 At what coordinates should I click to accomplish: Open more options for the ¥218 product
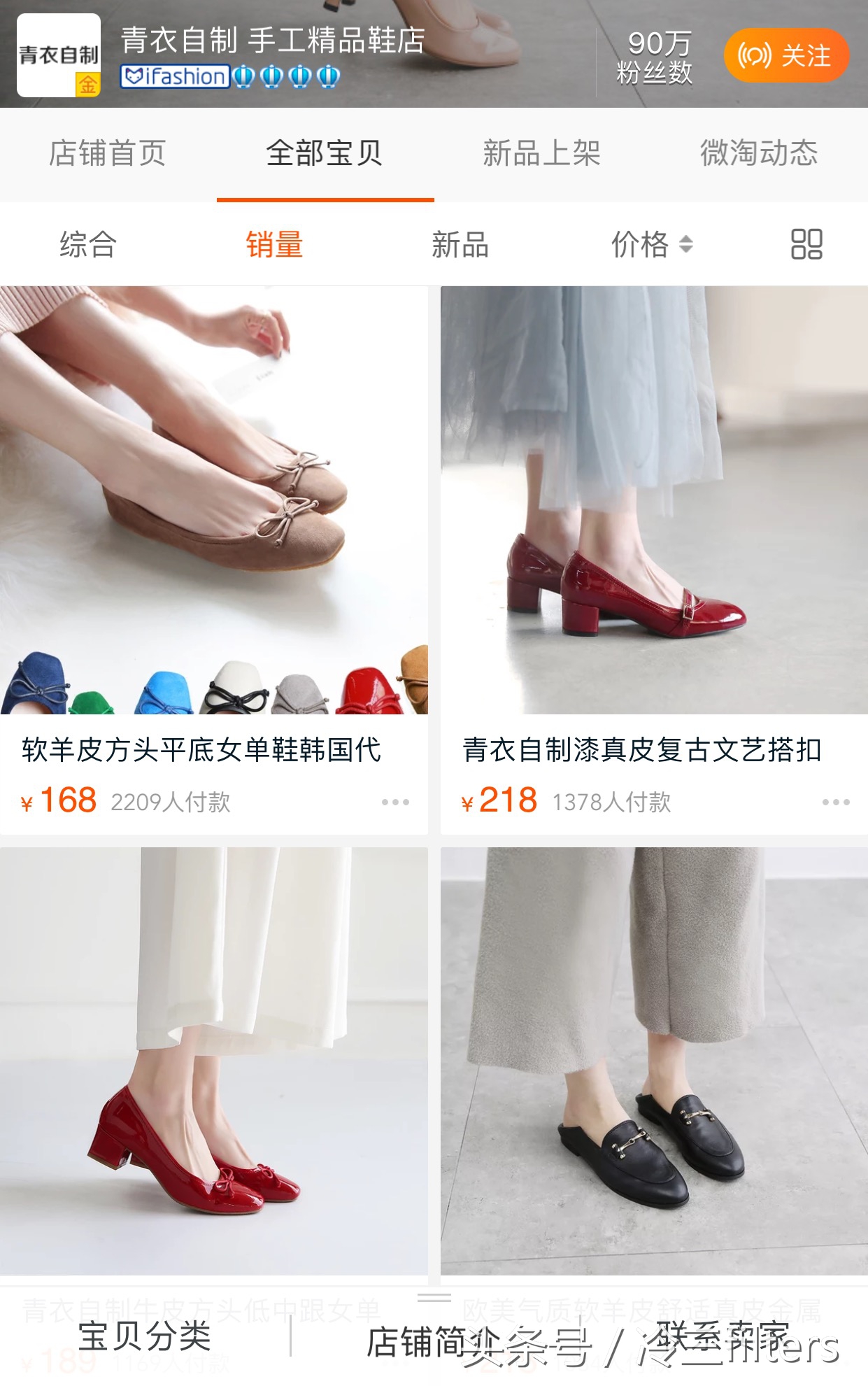tap(836, 802)
